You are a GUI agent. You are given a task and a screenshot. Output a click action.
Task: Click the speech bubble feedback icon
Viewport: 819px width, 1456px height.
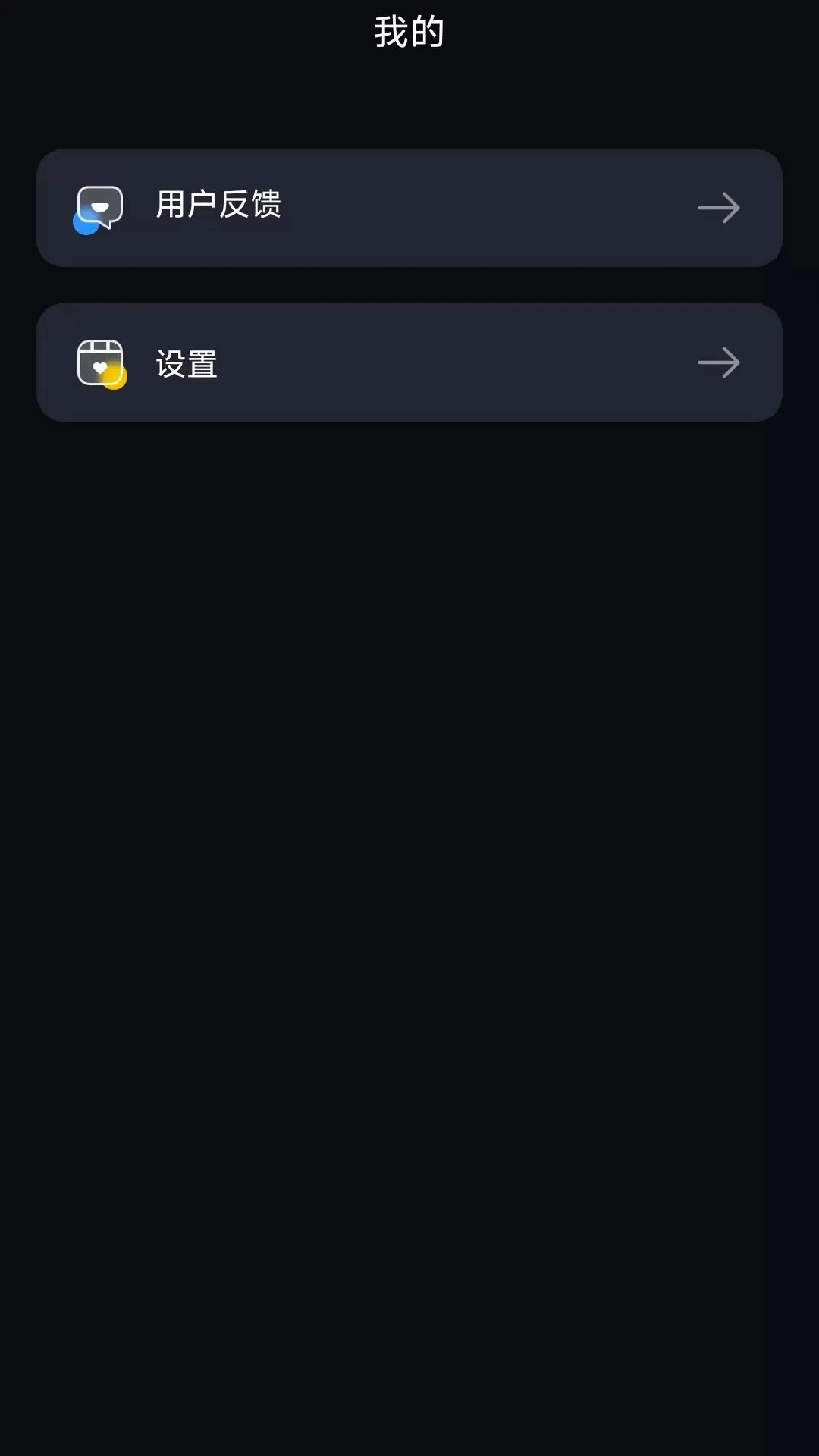[x=102, y=206]
